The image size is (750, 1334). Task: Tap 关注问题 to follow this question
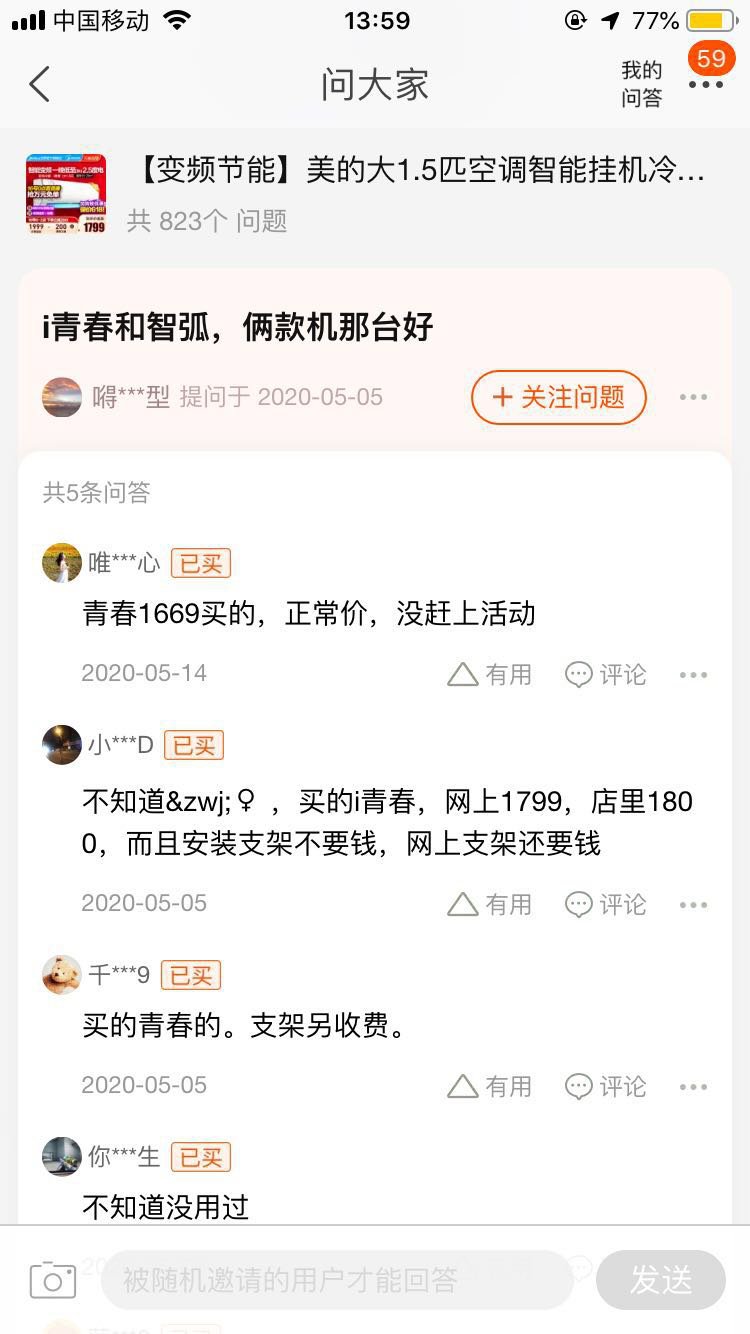[x=558, y=397]
